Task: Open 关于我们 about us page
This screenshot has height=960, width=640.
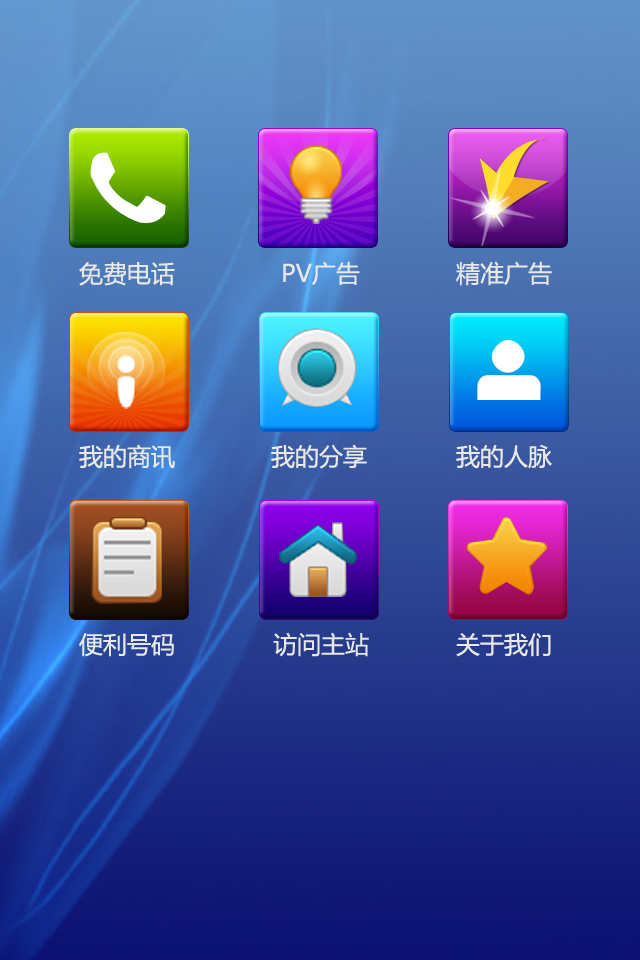Action: (x=507, y=560)
